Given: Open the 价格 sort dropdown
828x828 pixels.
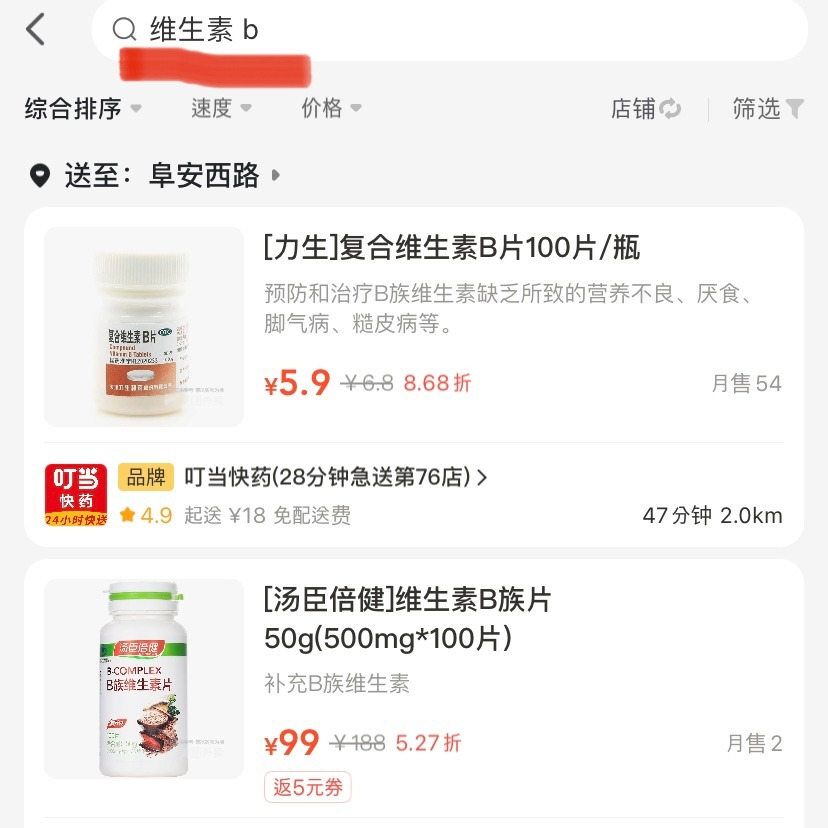Looking at the screenshot, I should pyautogui.click(x=331, y=109).
